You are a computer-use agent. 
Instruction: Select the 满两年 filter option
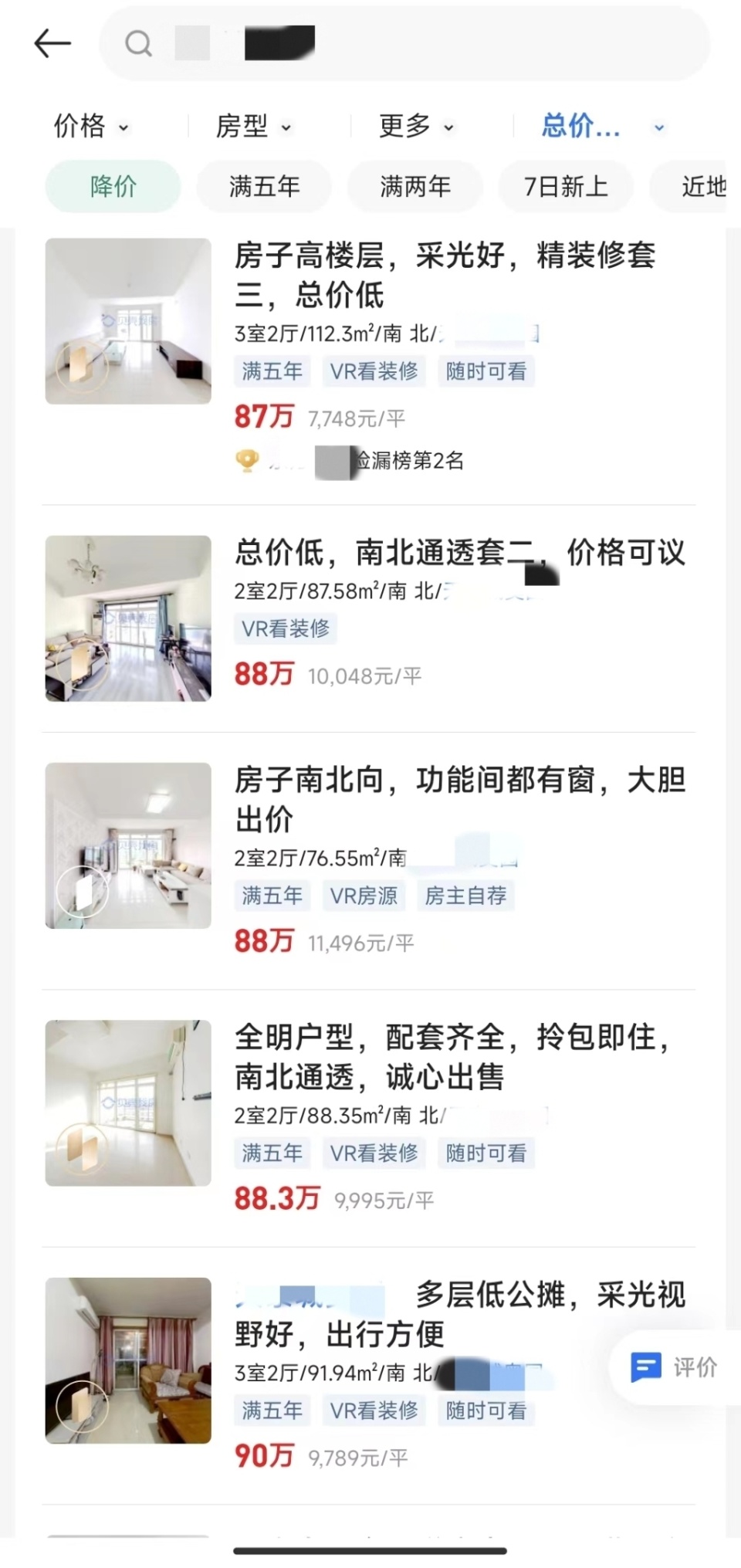[414, 185]
